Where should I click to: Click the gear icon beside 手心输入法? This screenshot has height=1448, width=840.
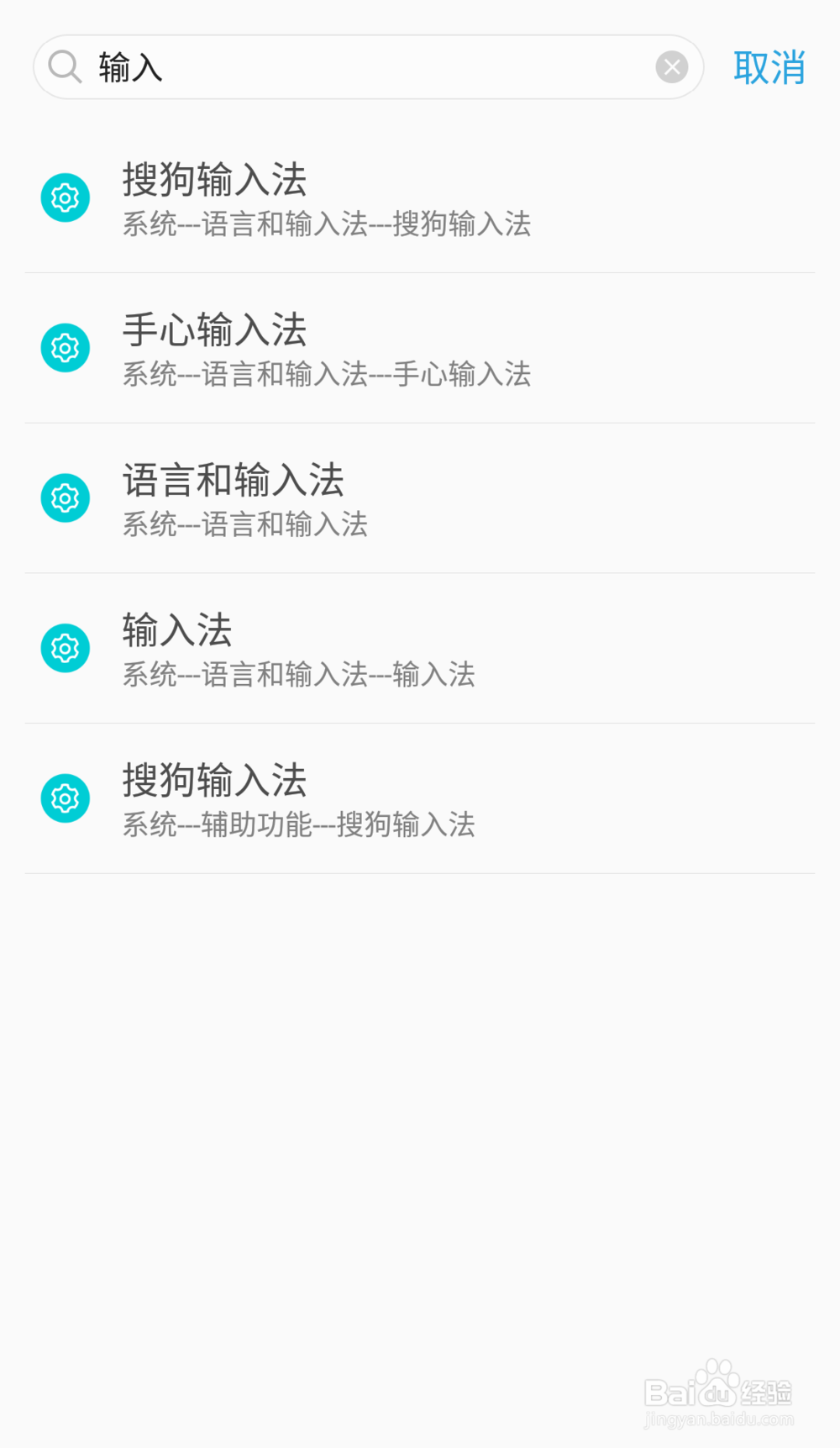point(65,347)
